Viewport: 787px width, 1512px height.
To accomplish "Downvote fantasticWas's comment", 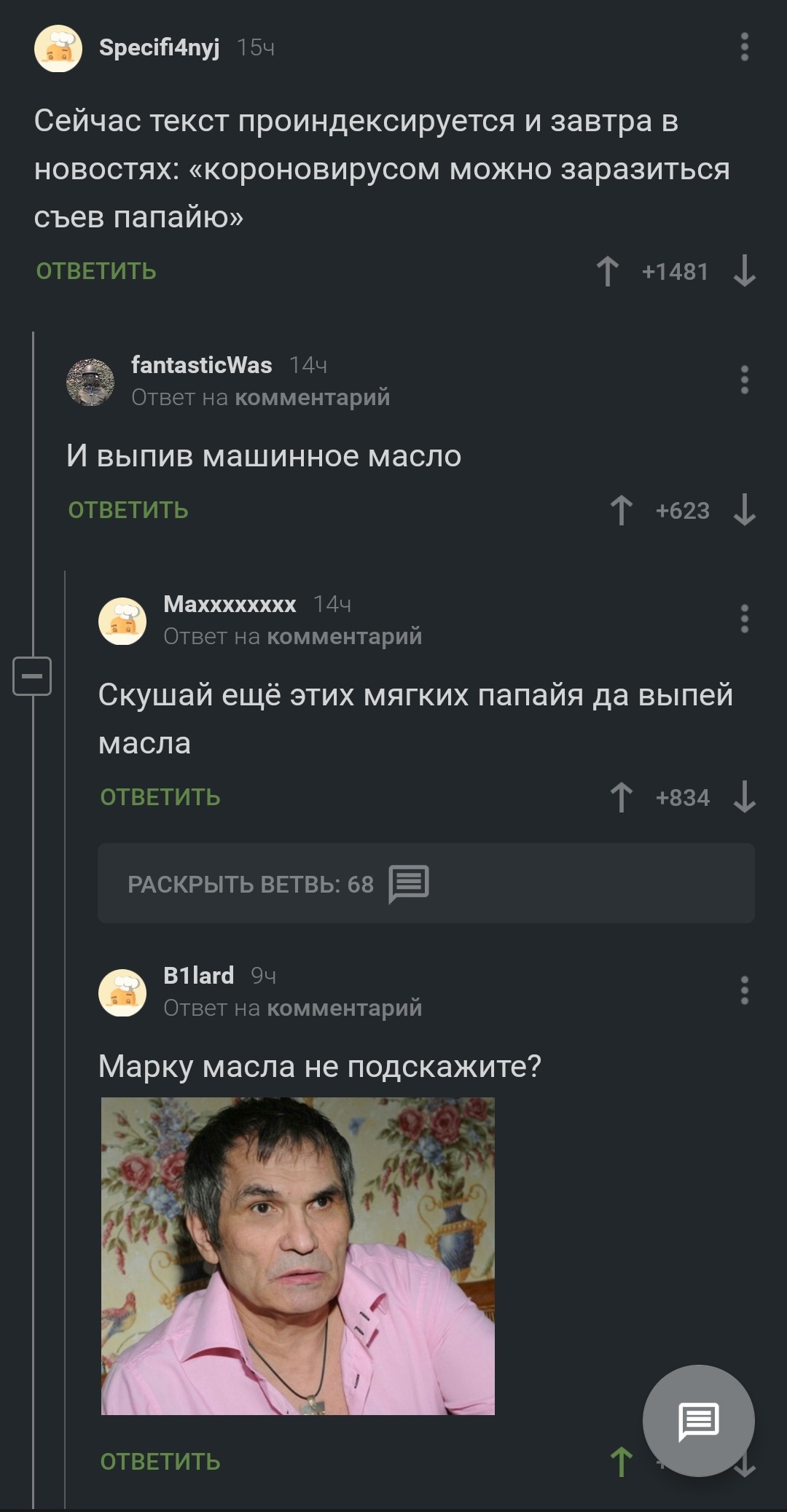I will (x=744, y=511).
